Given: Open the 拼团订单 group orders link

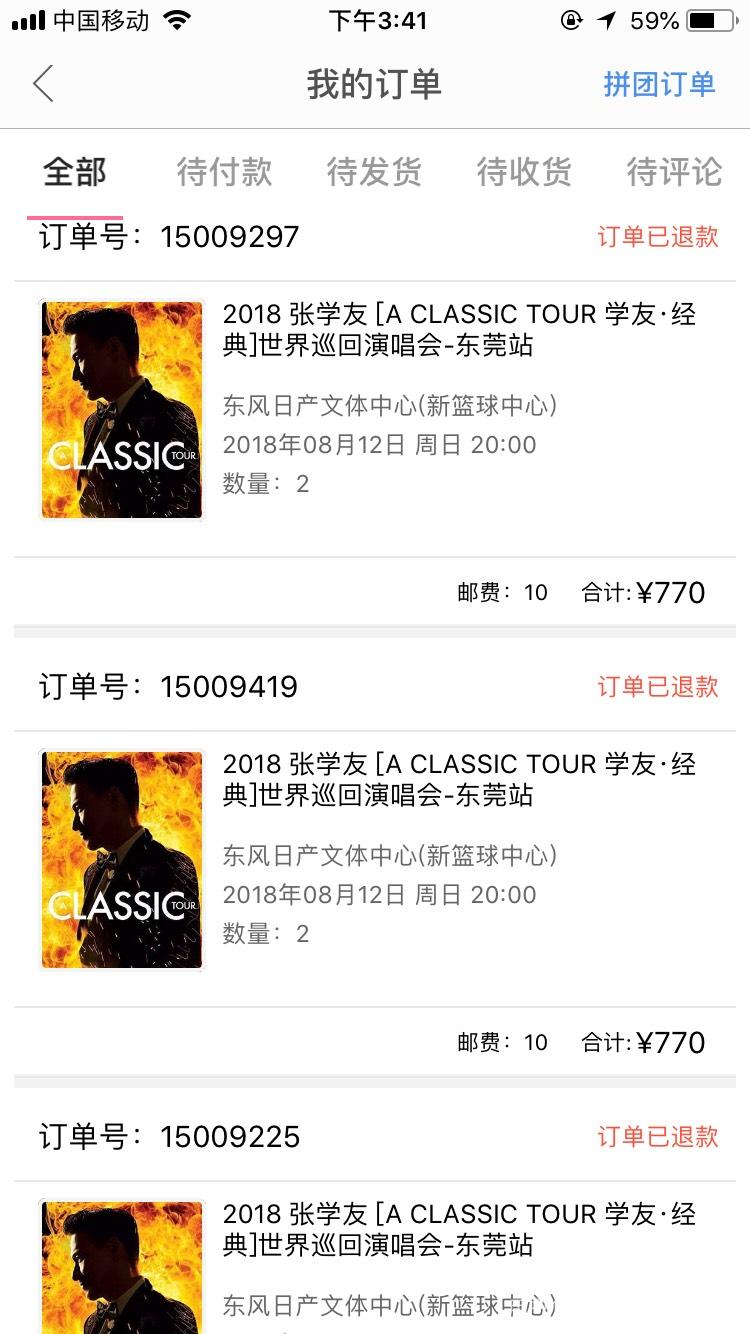Looking at the screenshot, I should [659, 84].
